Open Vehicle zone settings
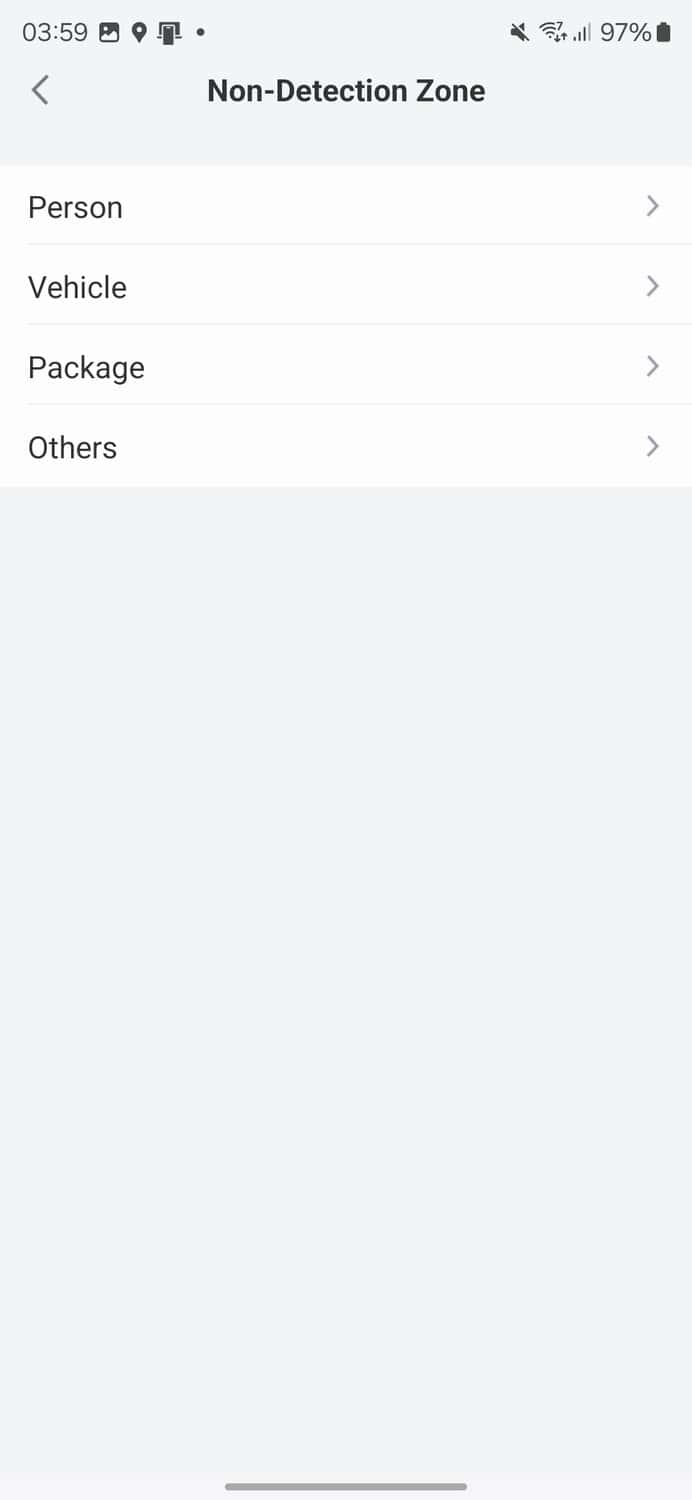The width and height of the screenshot is (692, 1500). [345, 286]
